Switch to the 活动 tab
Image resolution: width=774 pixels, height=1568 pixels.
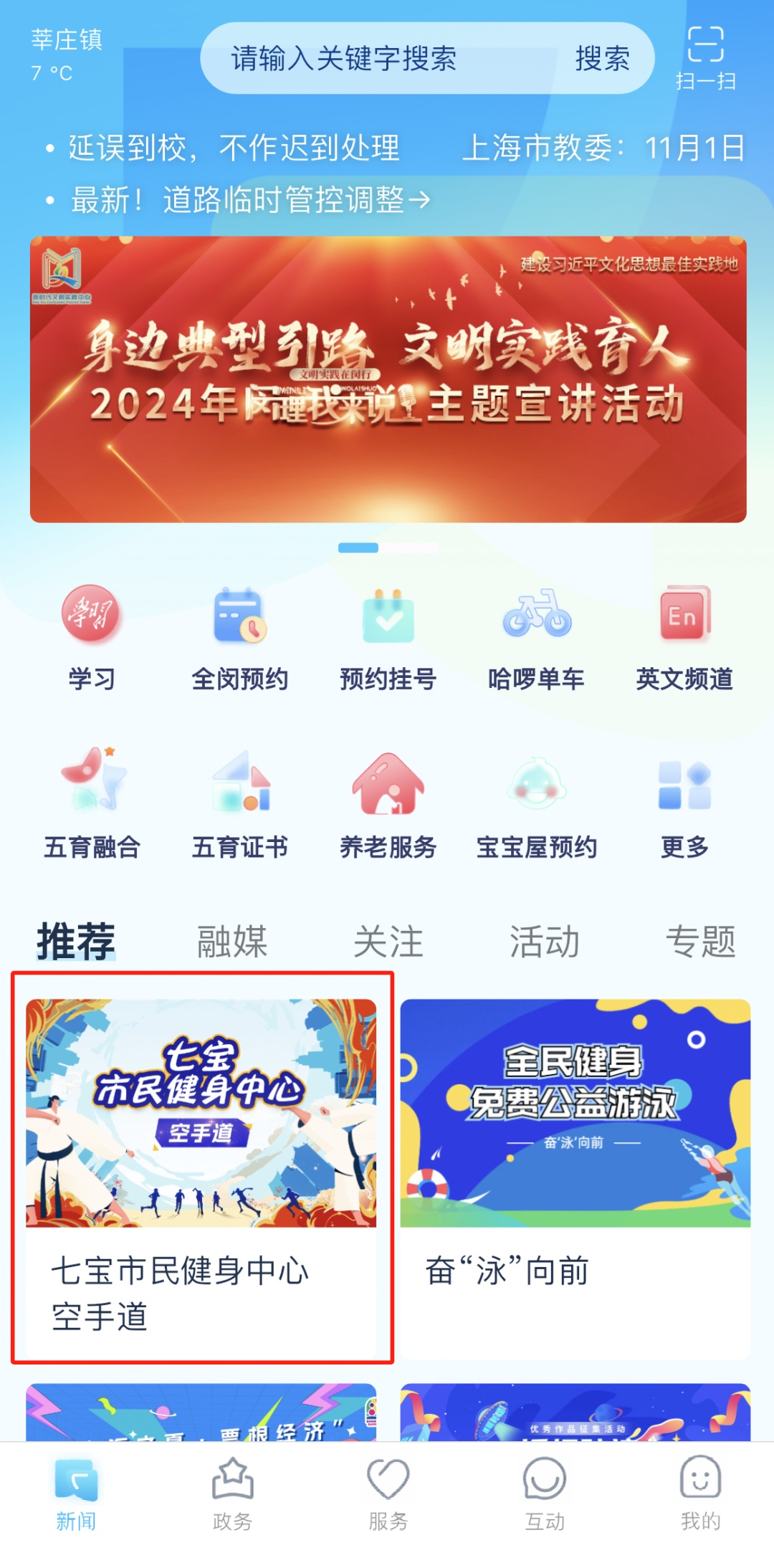544,941
